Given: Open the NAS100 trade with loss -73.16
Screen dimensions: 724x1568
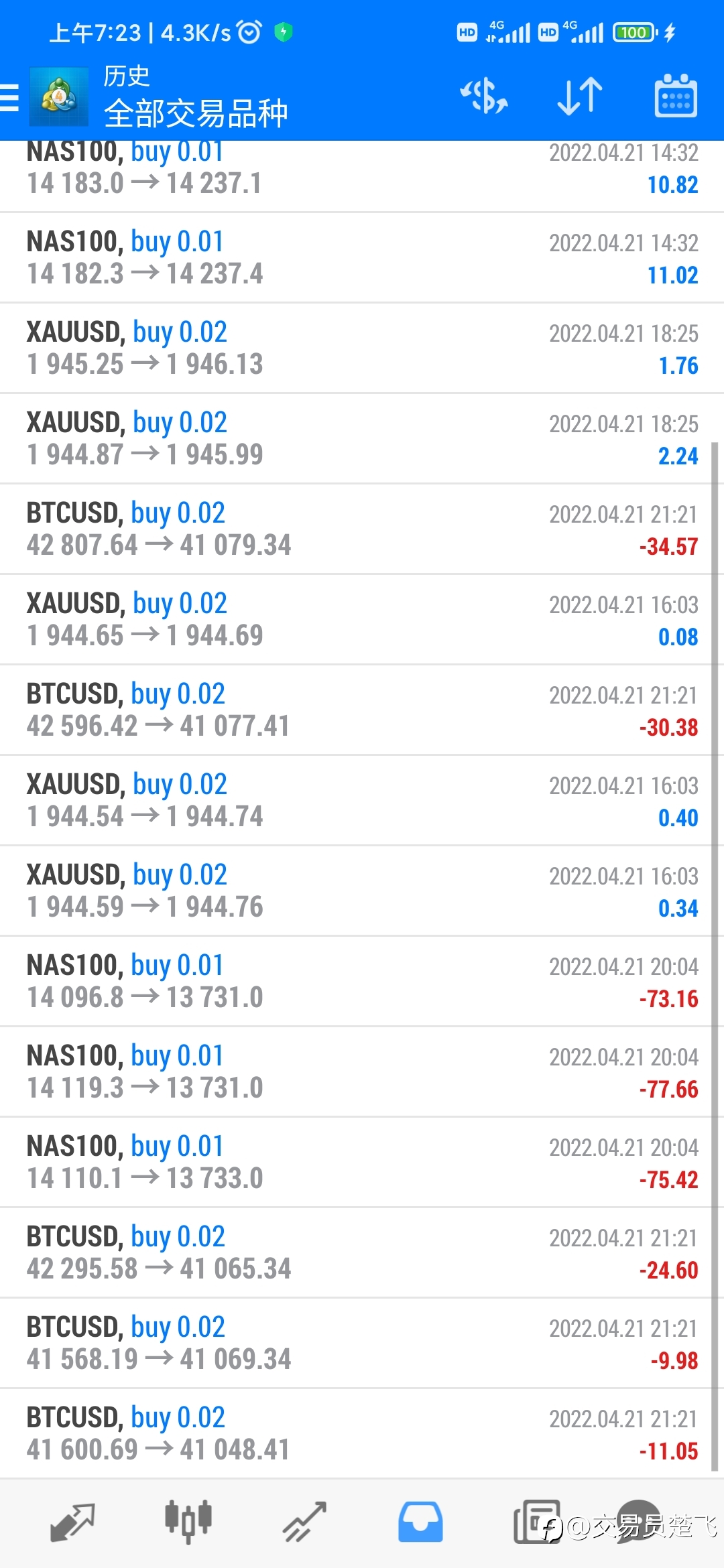Looking at the screenshot, I should [362, 982].
